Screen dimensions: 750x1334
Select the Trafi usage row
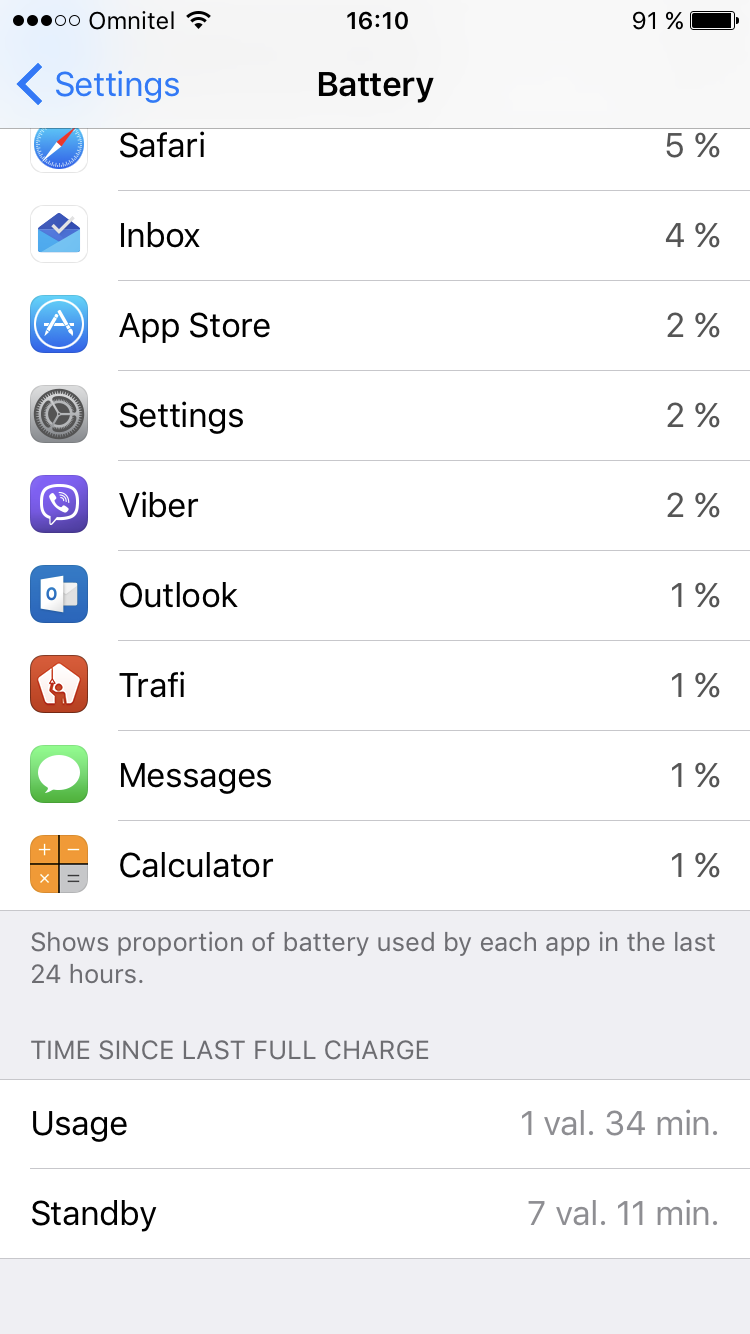(375, 686)
